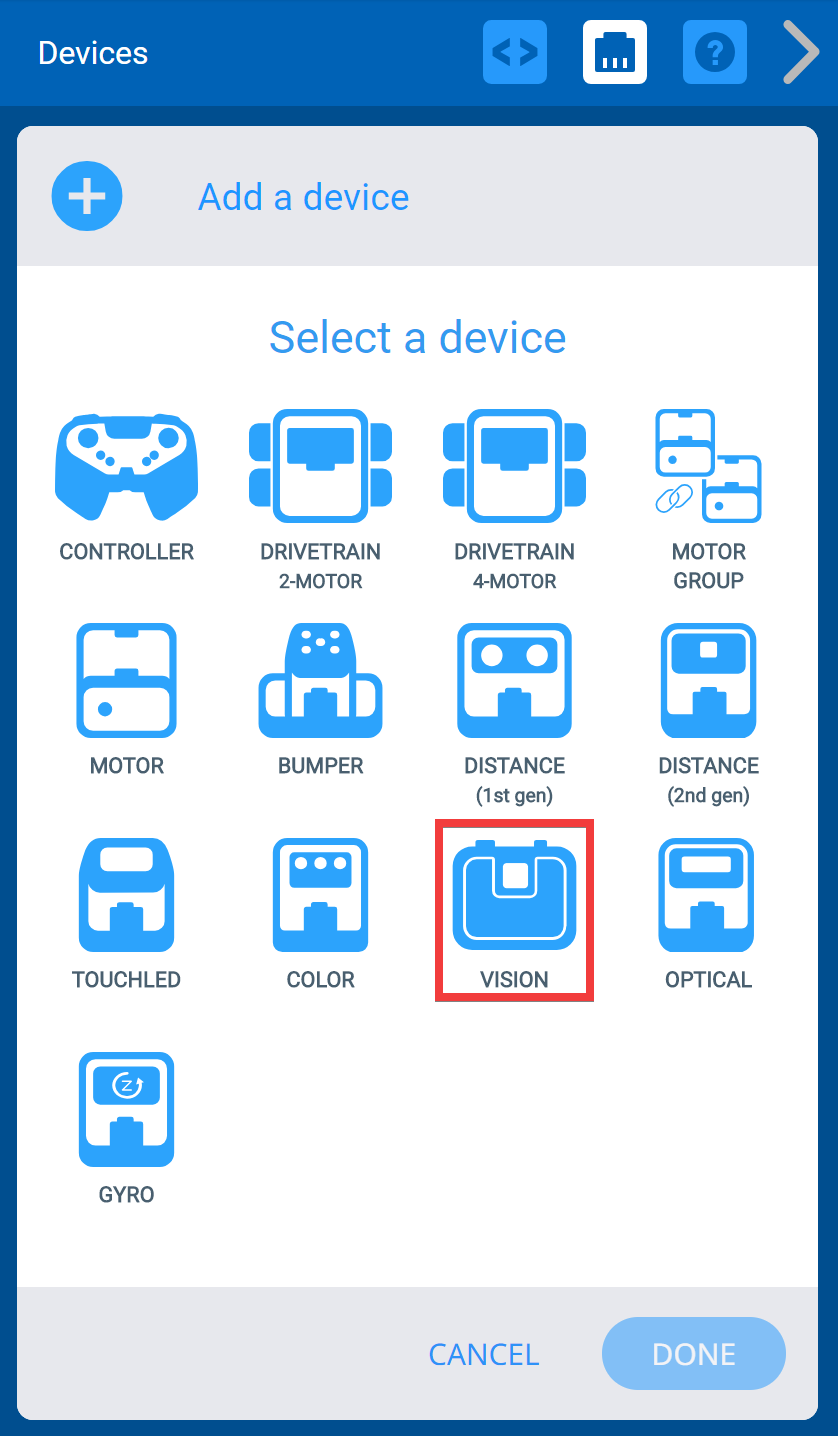Image resolution: width=838 pixels, height=1436 pixels.
Task: Select the Vision sensor
Action: coord(515,908)
